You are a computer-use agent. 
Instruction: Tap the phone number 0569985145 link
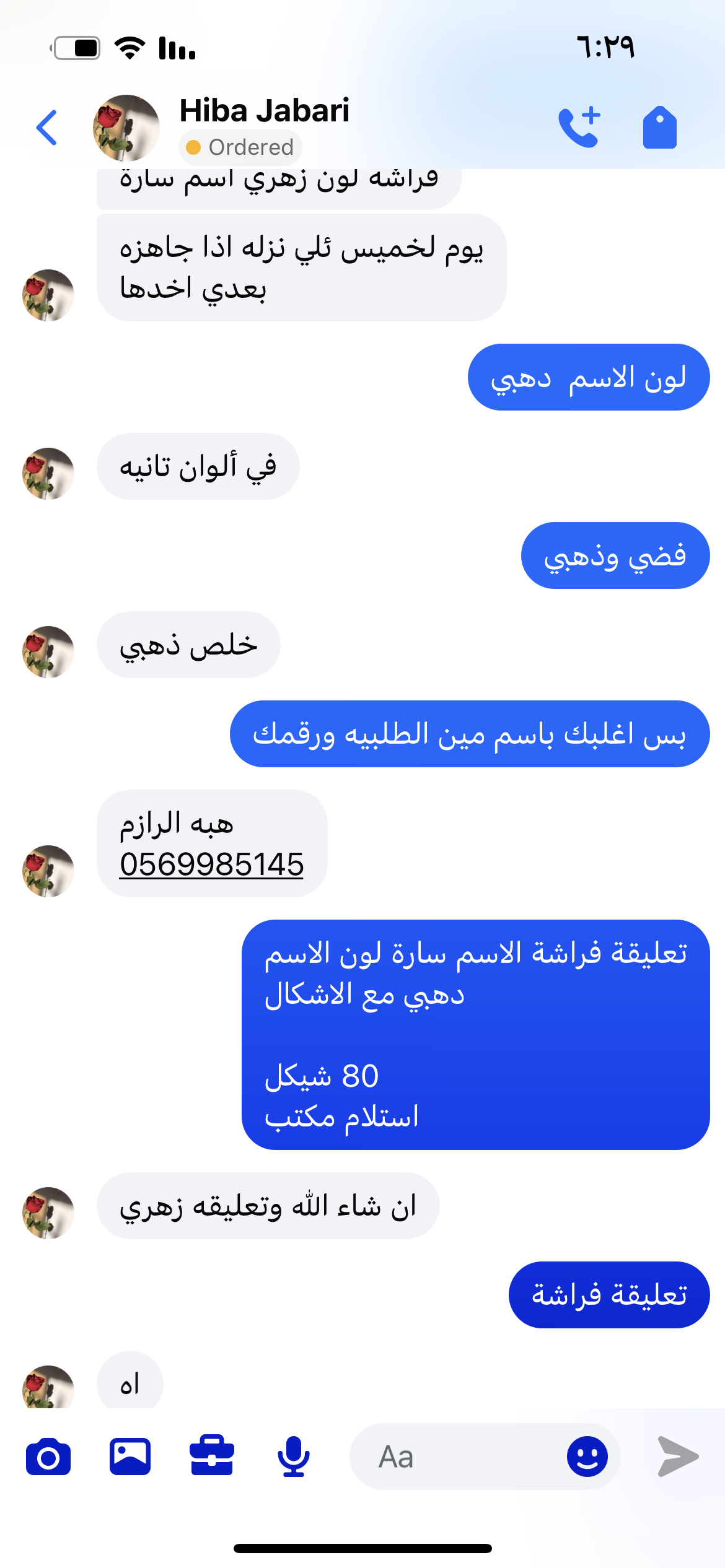coord(211,865)
